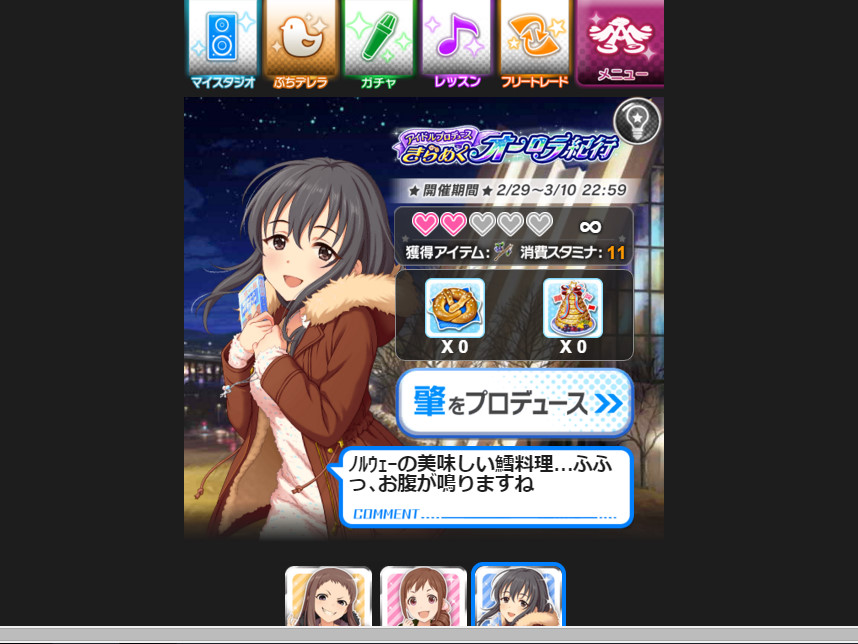This screenshot has width=858, height=644.
Task: Tap 肇をプロデュース button
Action: [x=515, y=403]
